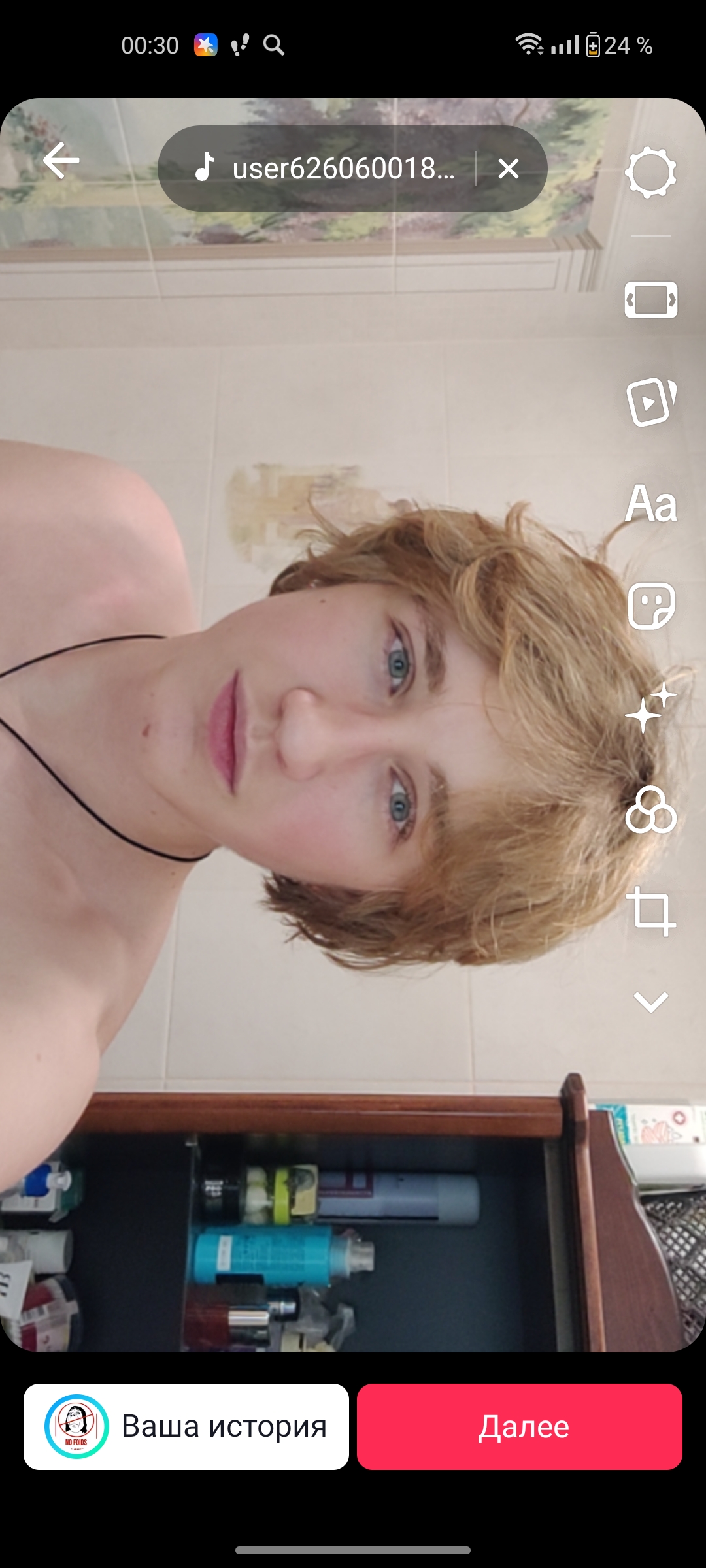Remove the selected sound with X
706x1568 pixels.
click(508, 169)
